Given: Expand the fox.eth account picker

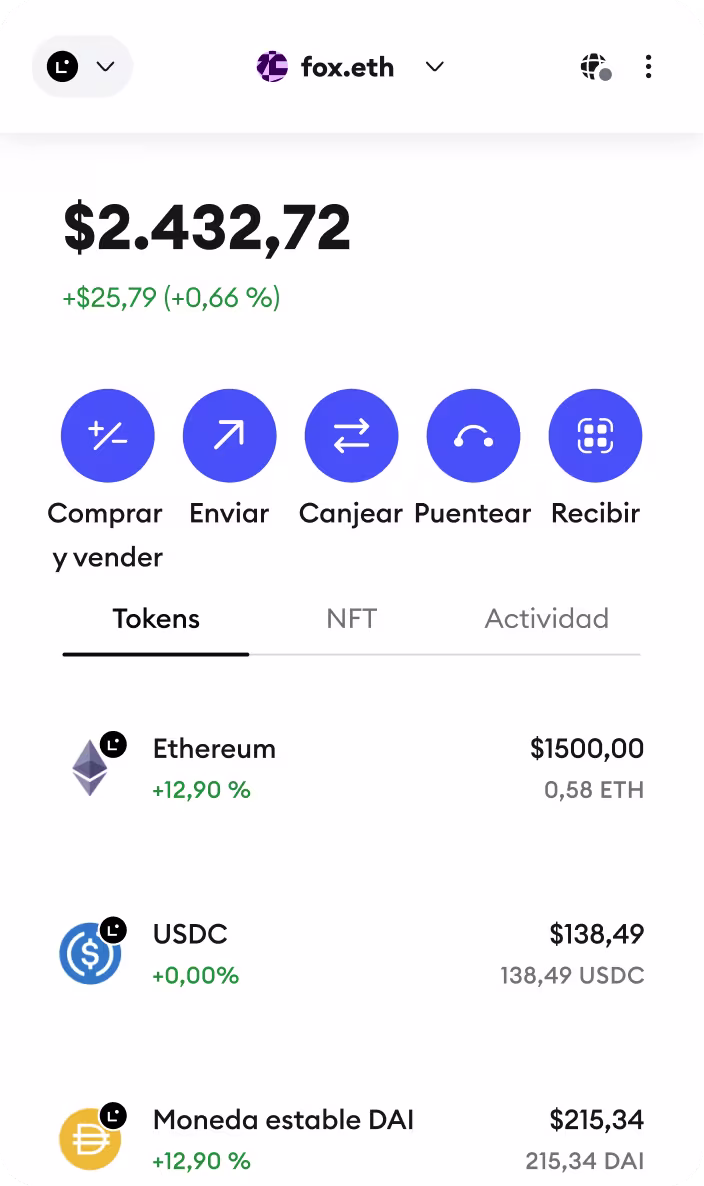Looking at the screenshot, I should pyautogui.click(x=350, y=67).
